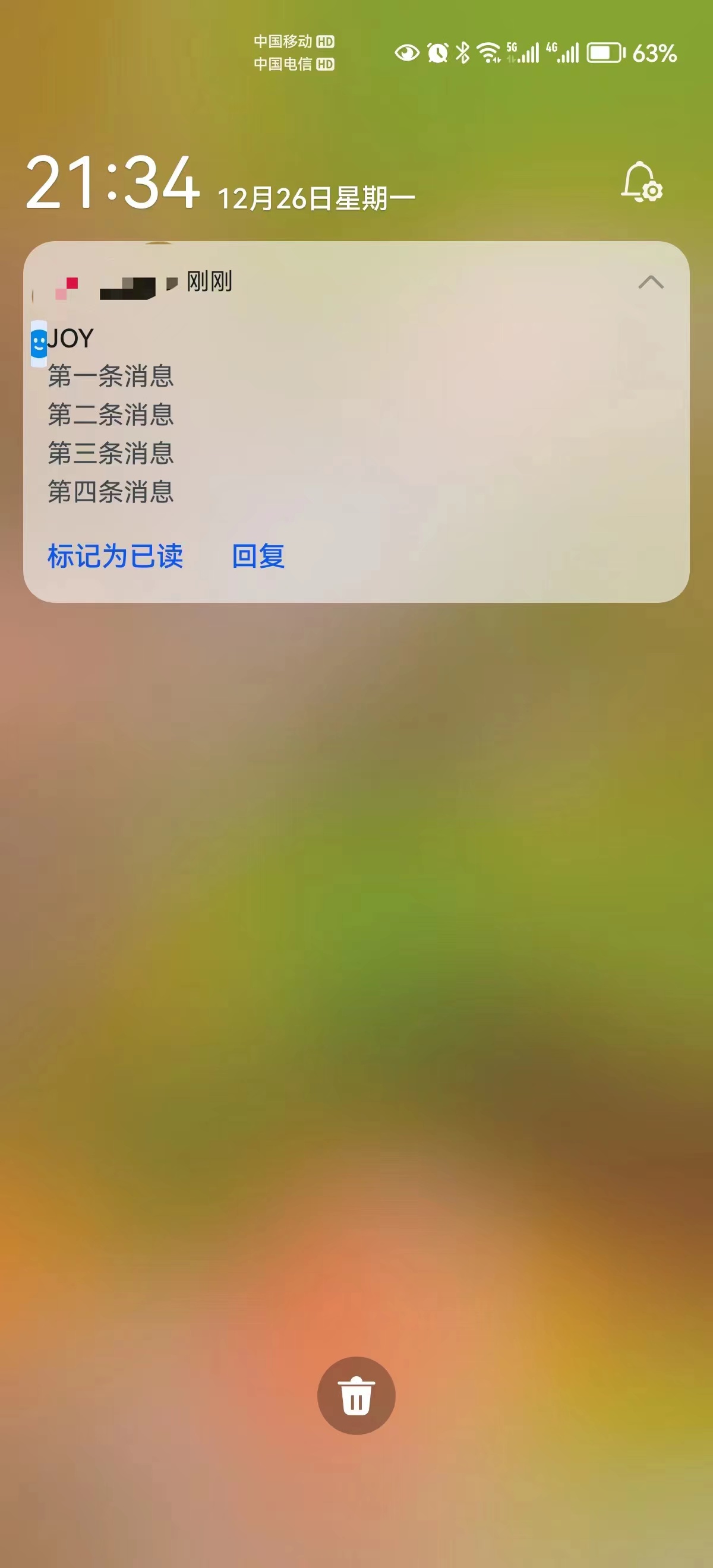Open notification management settings bell
This screenshot has height=1568, width=713.
pos(641,181)
